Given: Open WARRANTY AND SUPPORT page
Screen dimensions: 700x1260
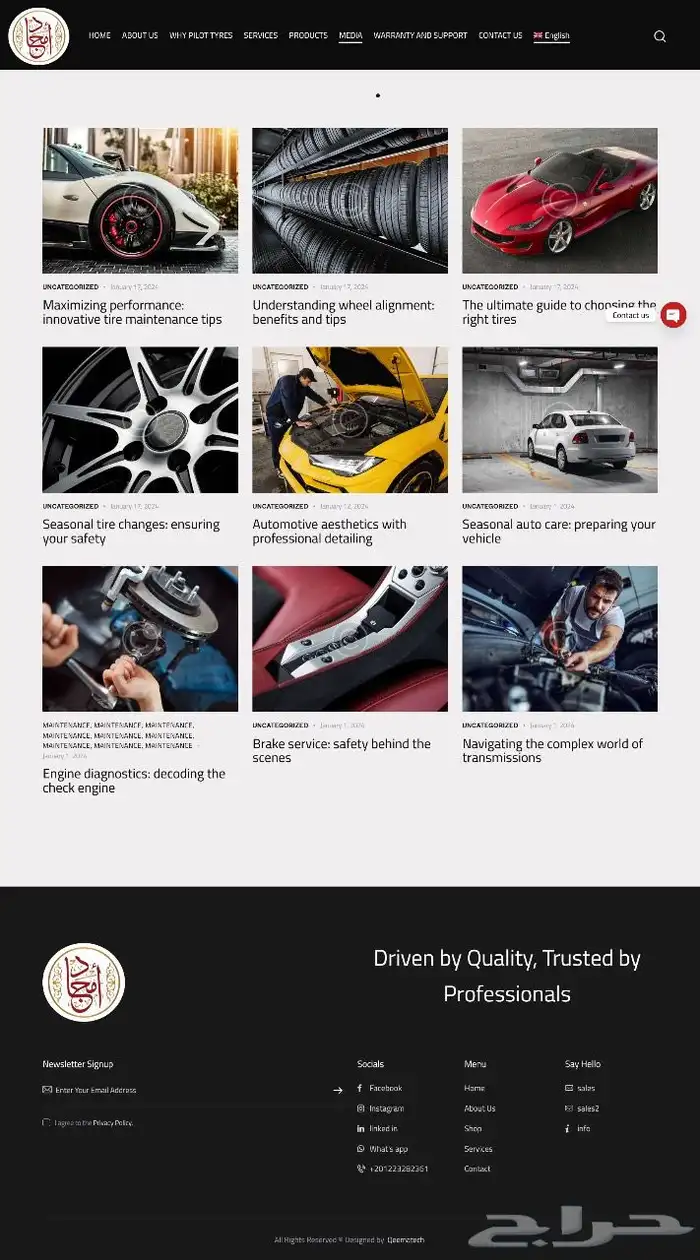Looking at the screenshot, I should coord(420,35).
